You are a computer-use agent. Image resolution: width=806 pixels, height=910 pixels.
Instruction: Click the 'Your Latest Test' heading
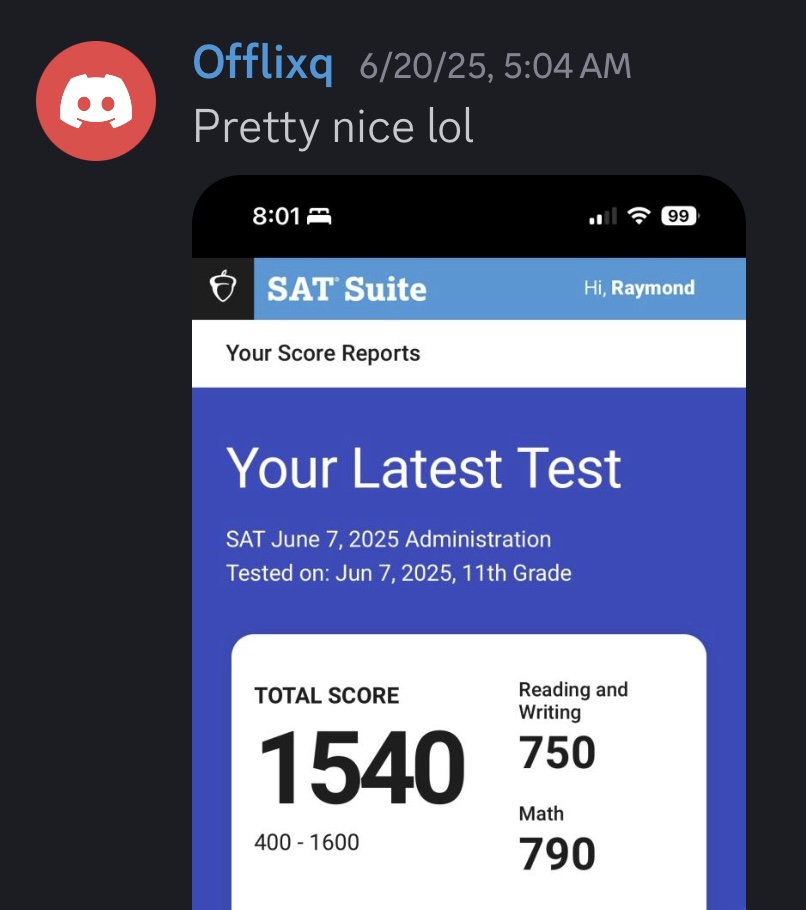tap(424, 468)
